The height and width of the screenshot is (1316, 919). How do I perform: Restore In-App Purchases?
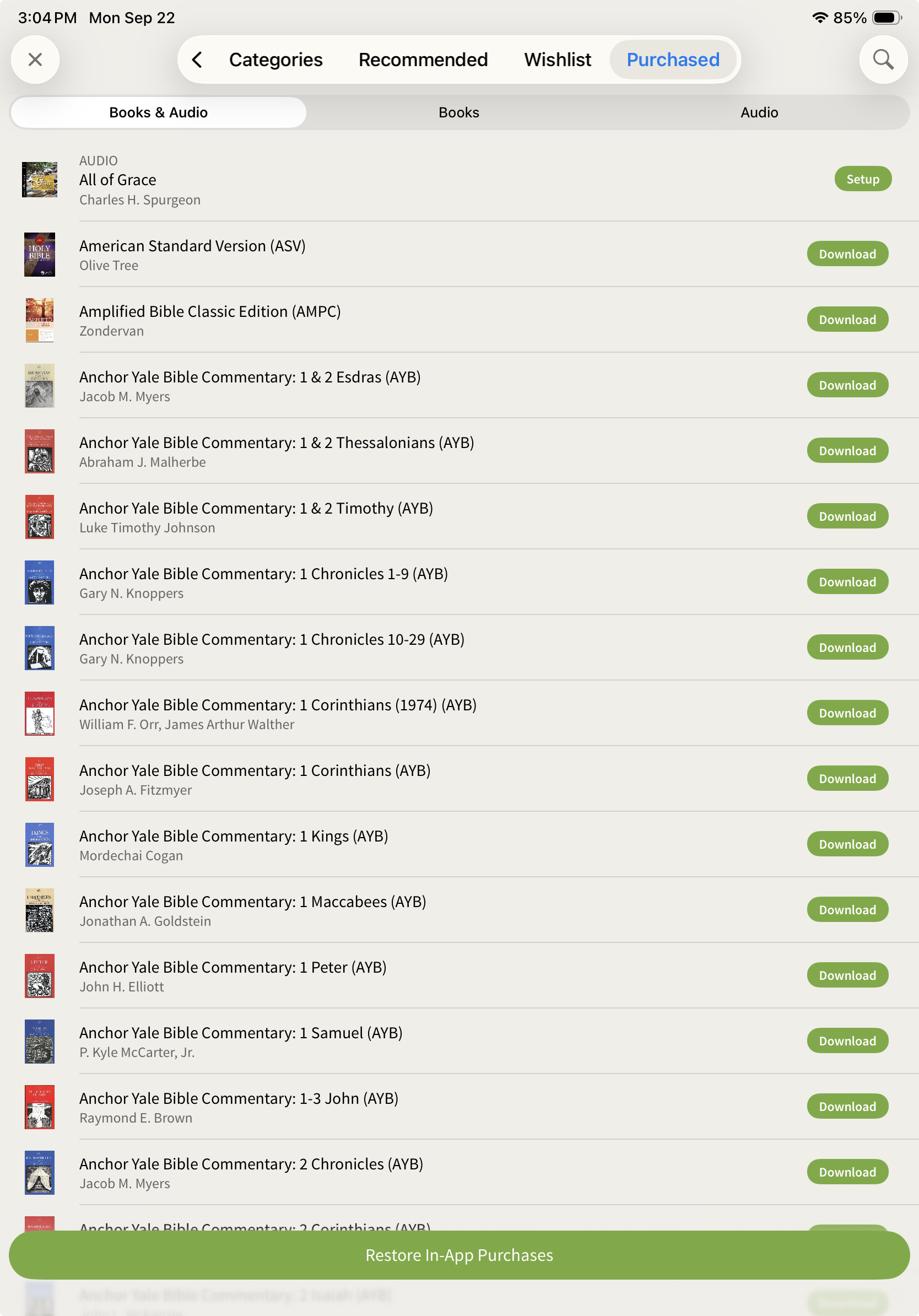[x=459, y=1255]
